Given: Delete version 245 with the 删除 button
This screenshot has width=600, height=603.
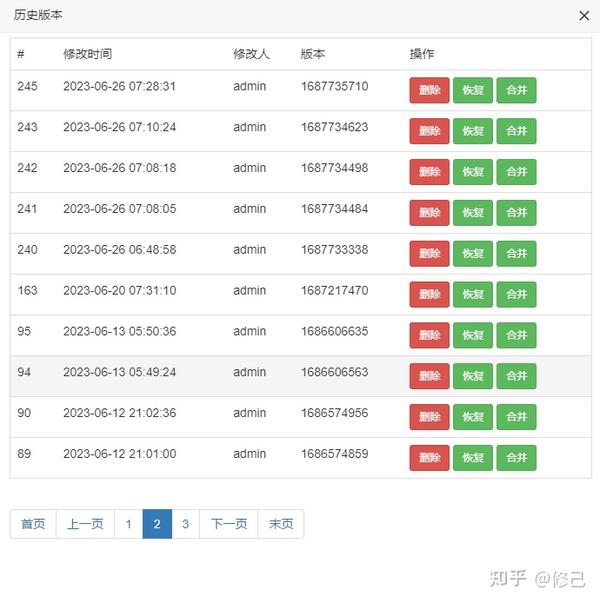Looking at the screenshot, I should tap(429, 90).
